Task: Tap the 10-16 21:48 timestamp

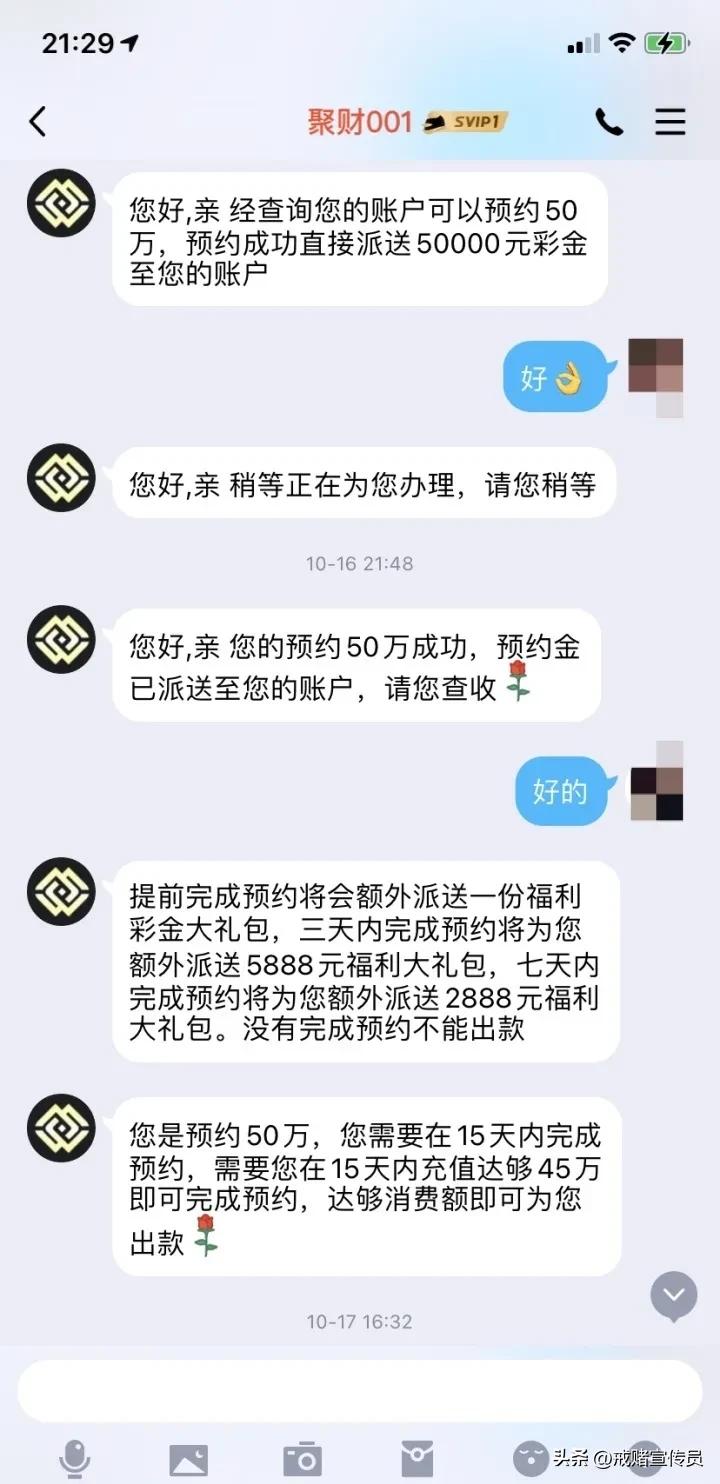Action: 359,563
